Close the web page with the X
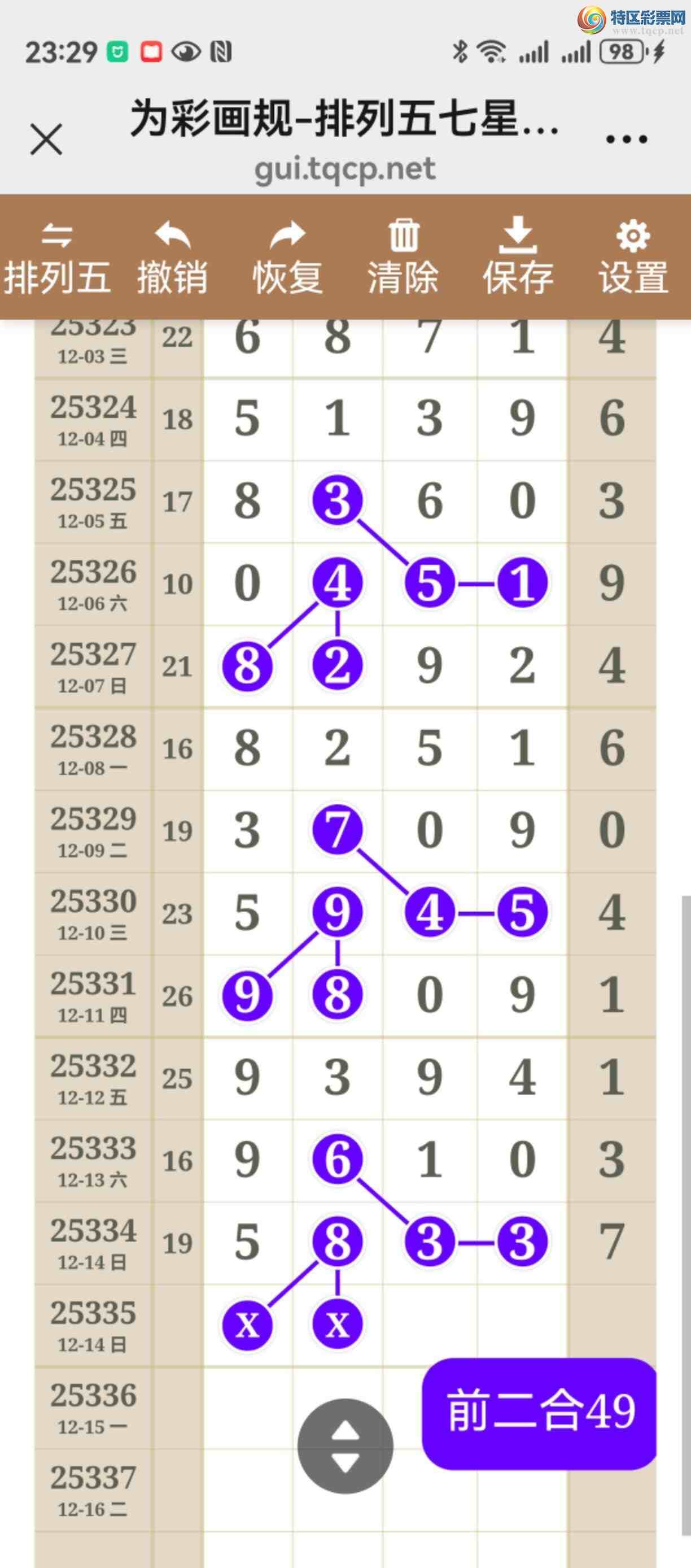 tap(46, 140)
